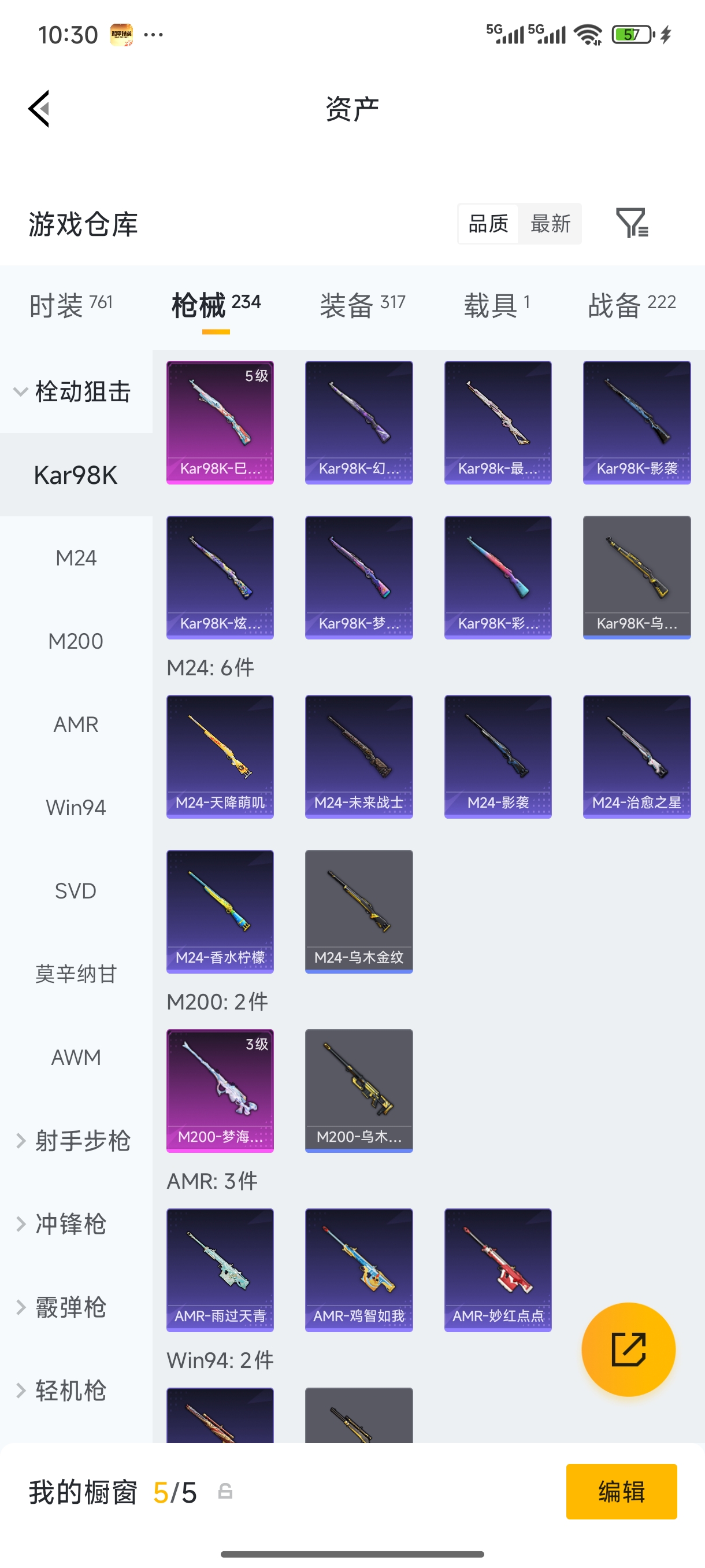Viewport: 705px width, 1568px height.
Task: Open the level 3 M200-梦海 skin
Action: [220, 1090]
